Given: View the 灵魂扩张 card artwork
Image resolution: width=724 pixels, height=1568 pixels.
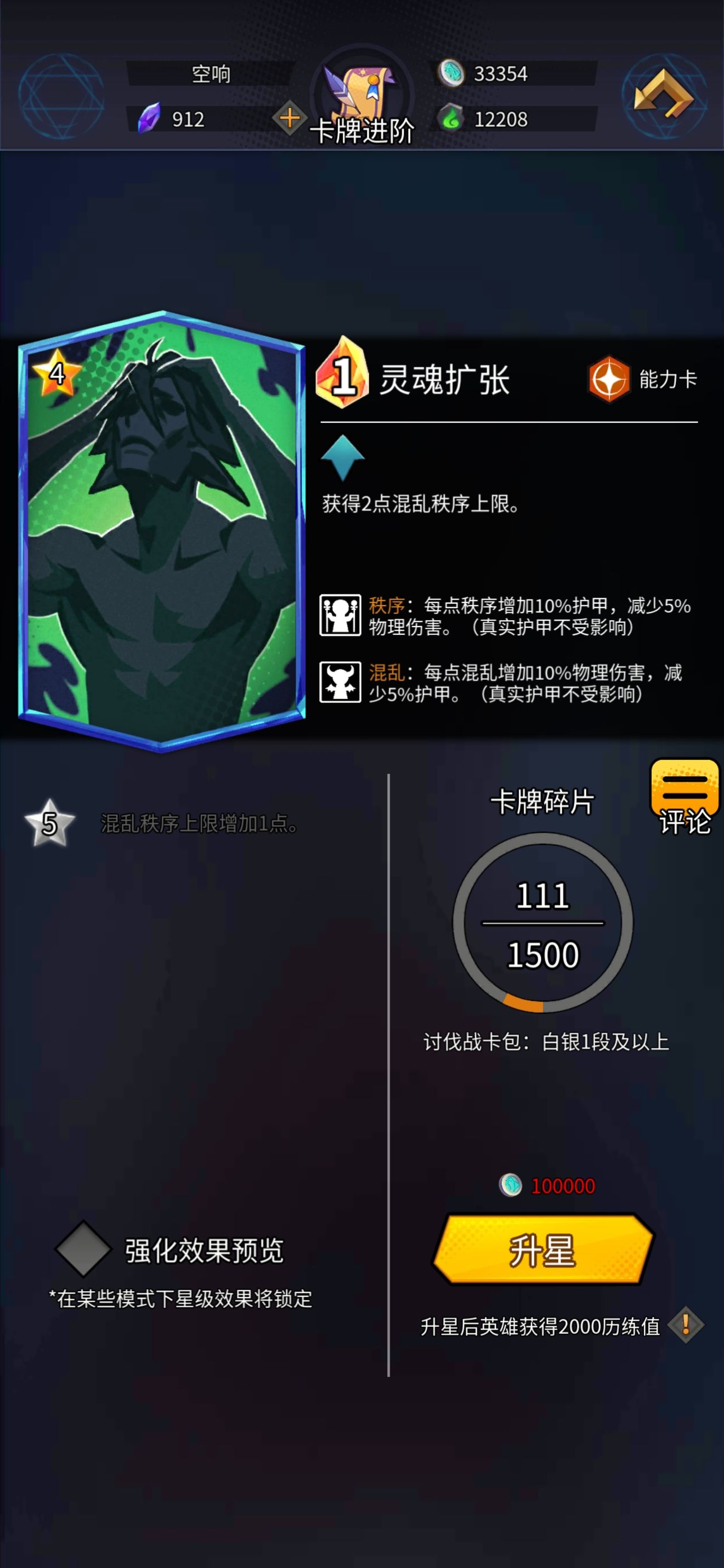Looking at the screenshot, I should [161, 531].
